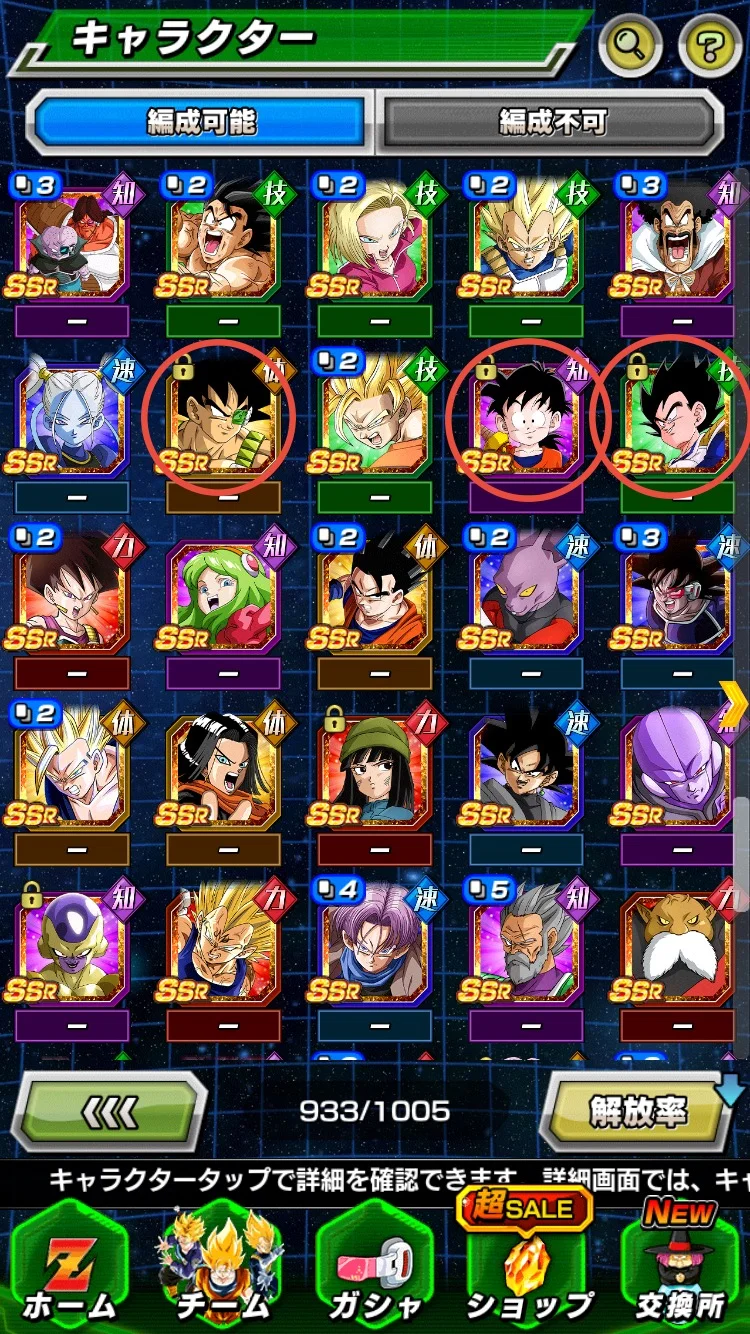Open the チーム section
The height and width of the screenshot is (1334, 750).
coord(223,1270)
